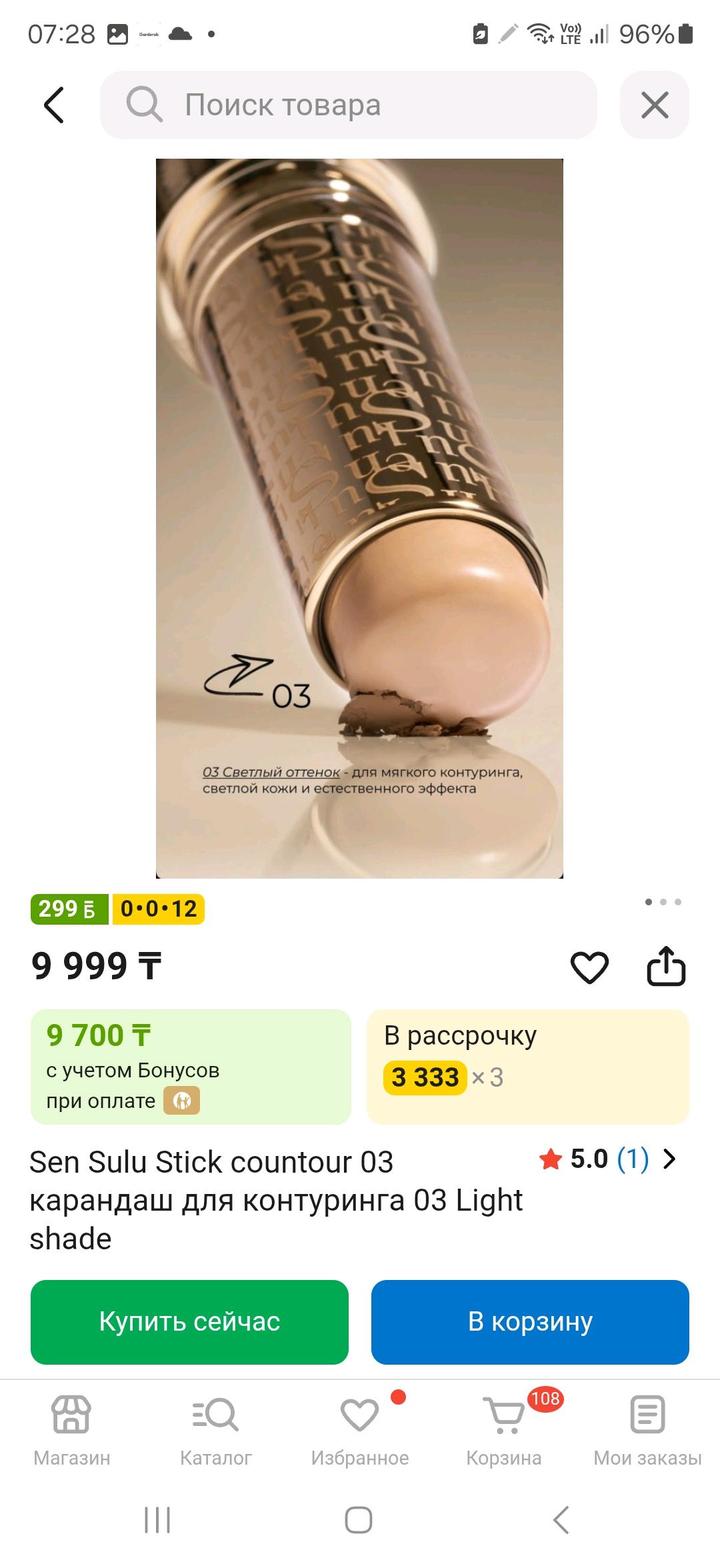Tap the Поиск товара search field
The image size is (720, 1560).
tap(348, 105)
